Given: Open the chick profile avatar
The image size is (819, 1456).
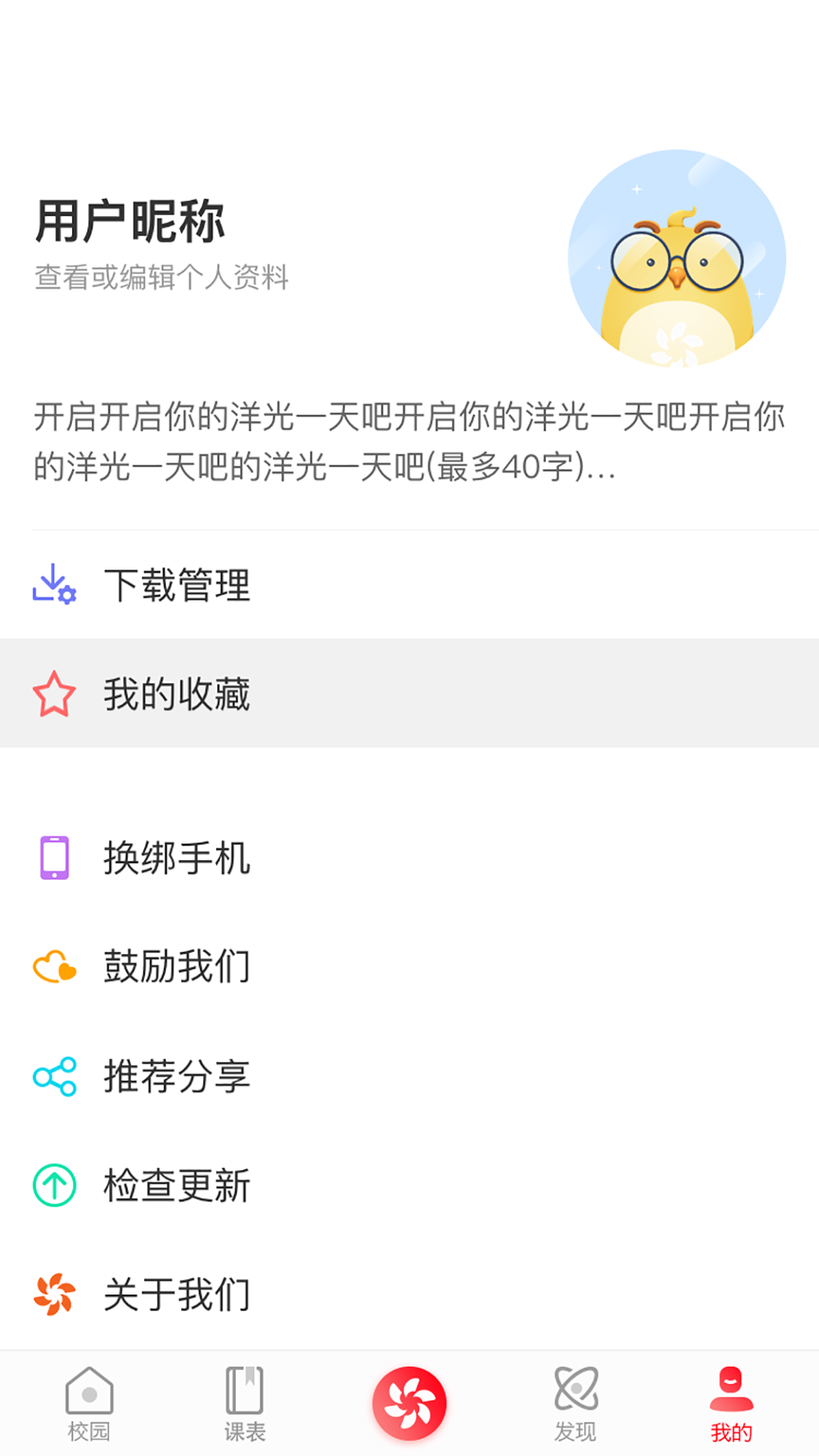Looking at the screenshot, I should pos(676,259).
